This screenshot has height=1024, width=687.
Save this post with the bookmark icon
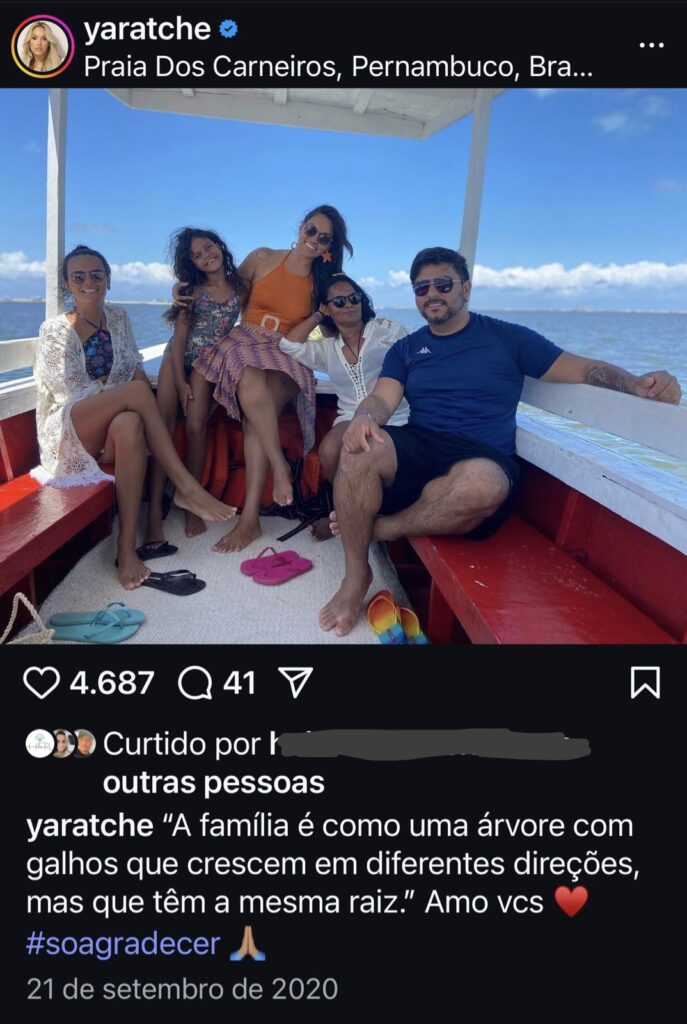[x=645, y=682]
